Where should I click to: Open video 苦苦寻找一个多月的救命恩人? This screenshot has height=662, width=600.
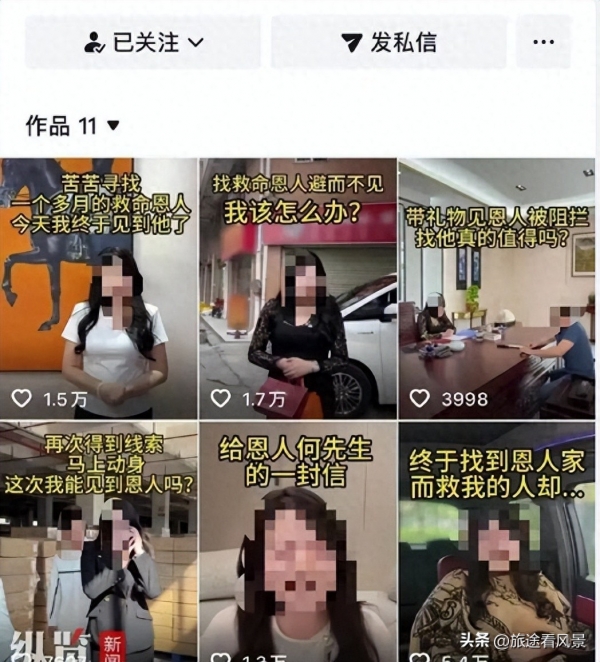click(98, 288)
